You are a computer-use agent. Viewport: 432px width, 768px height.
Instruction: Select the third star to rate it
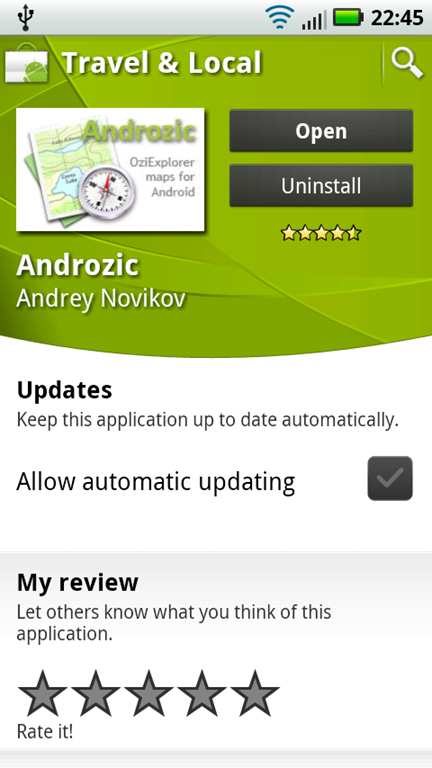tap(149, 694)
